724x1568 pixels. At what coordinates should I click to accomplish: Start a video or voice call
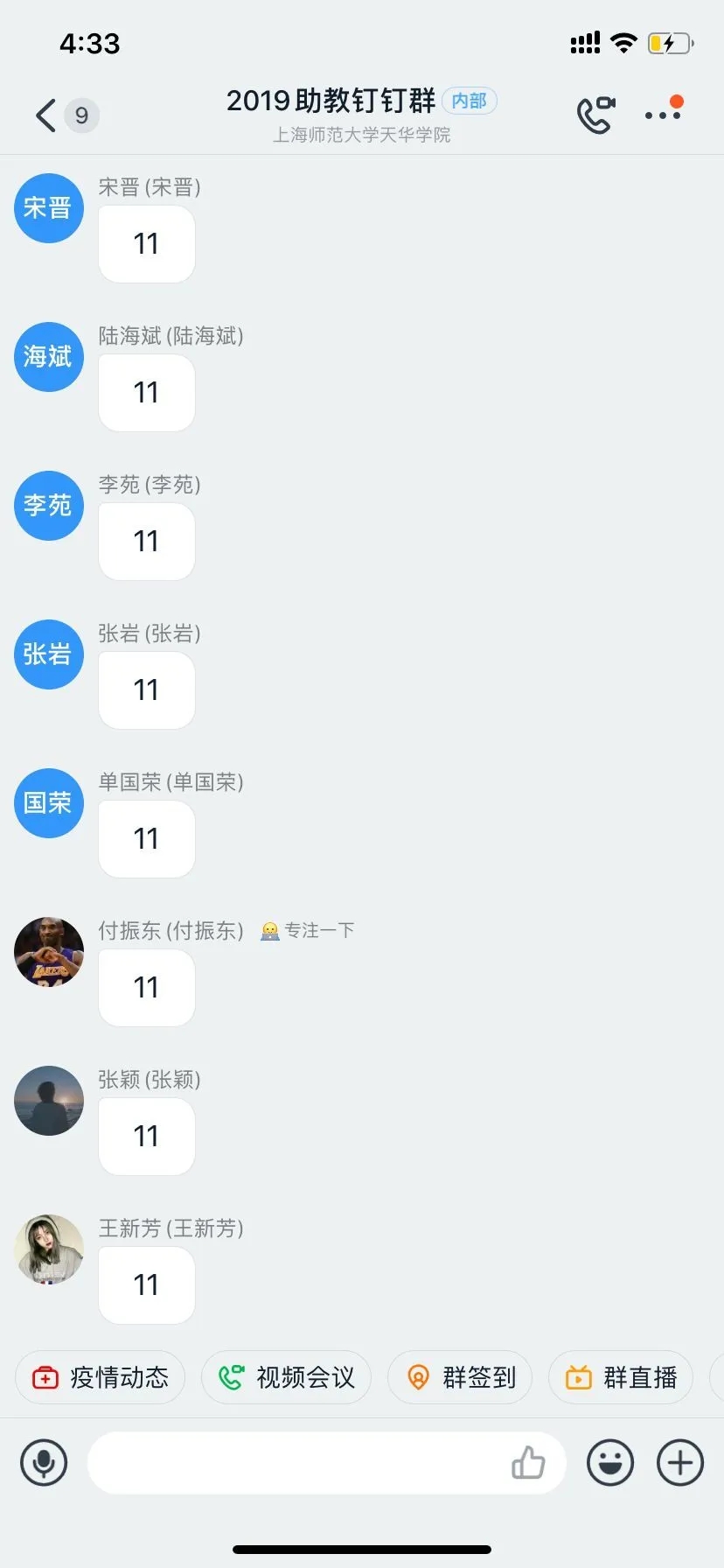coord(595,115)
